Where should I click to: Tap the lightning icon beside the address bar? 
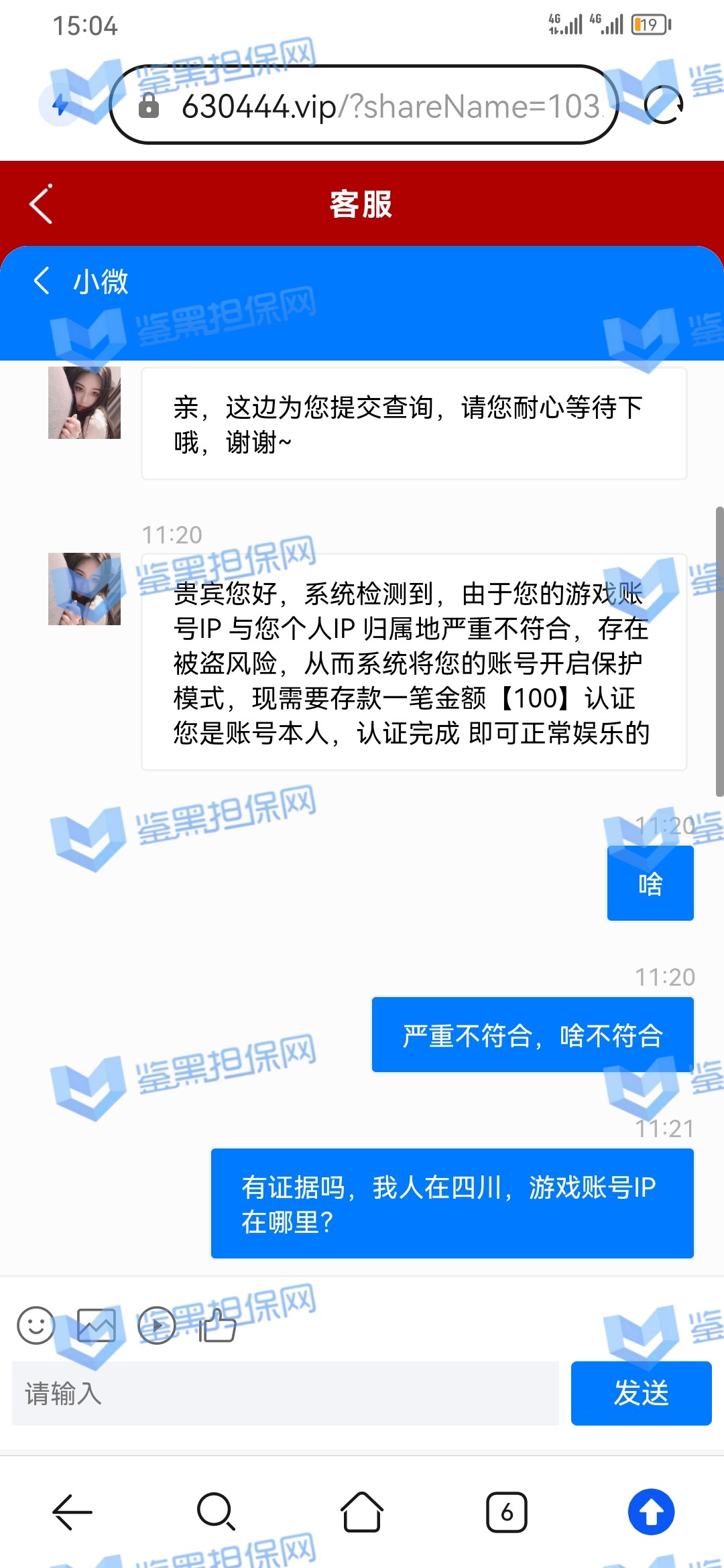61,105
